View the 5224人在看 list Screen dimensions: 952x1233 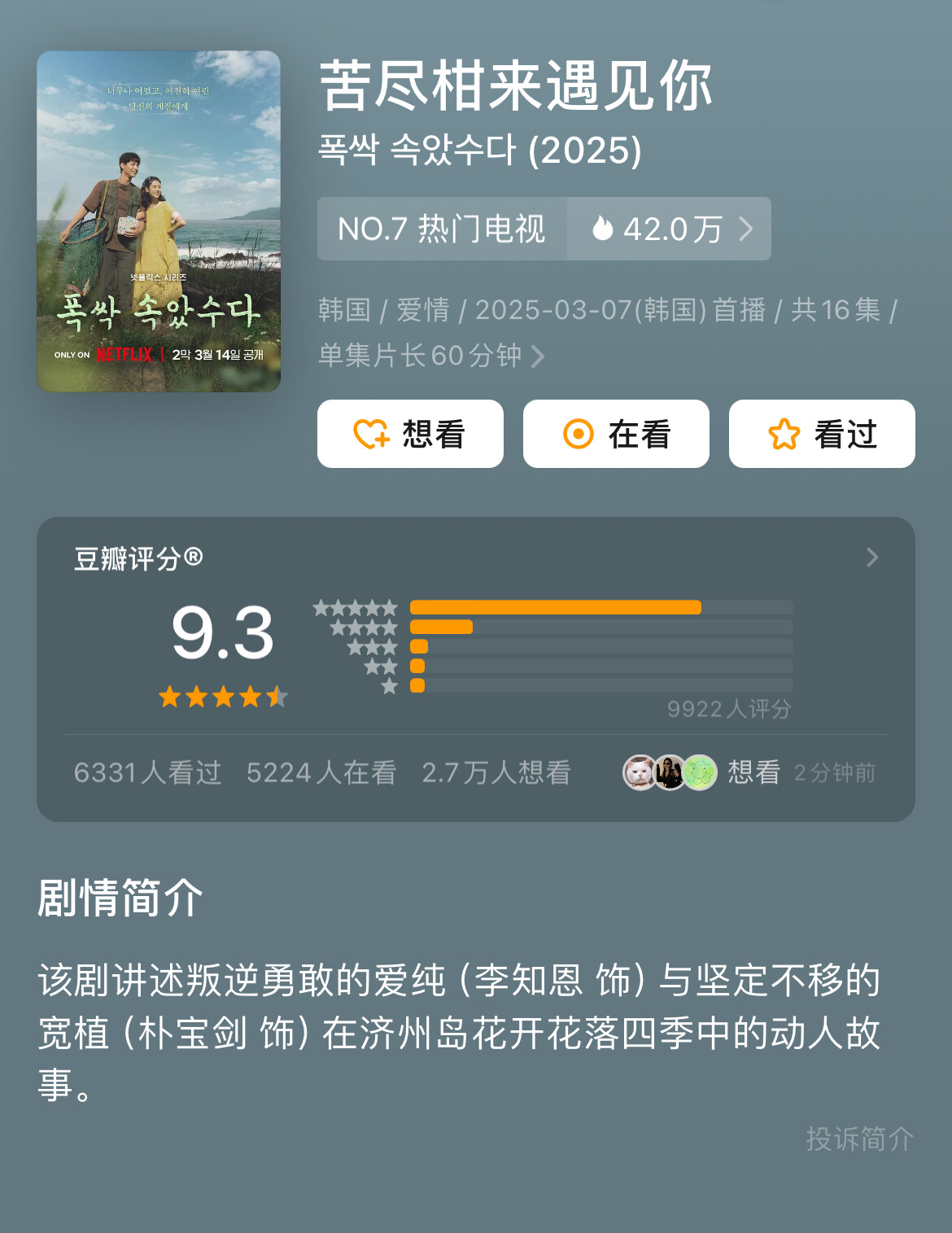(x=321, y=772)
